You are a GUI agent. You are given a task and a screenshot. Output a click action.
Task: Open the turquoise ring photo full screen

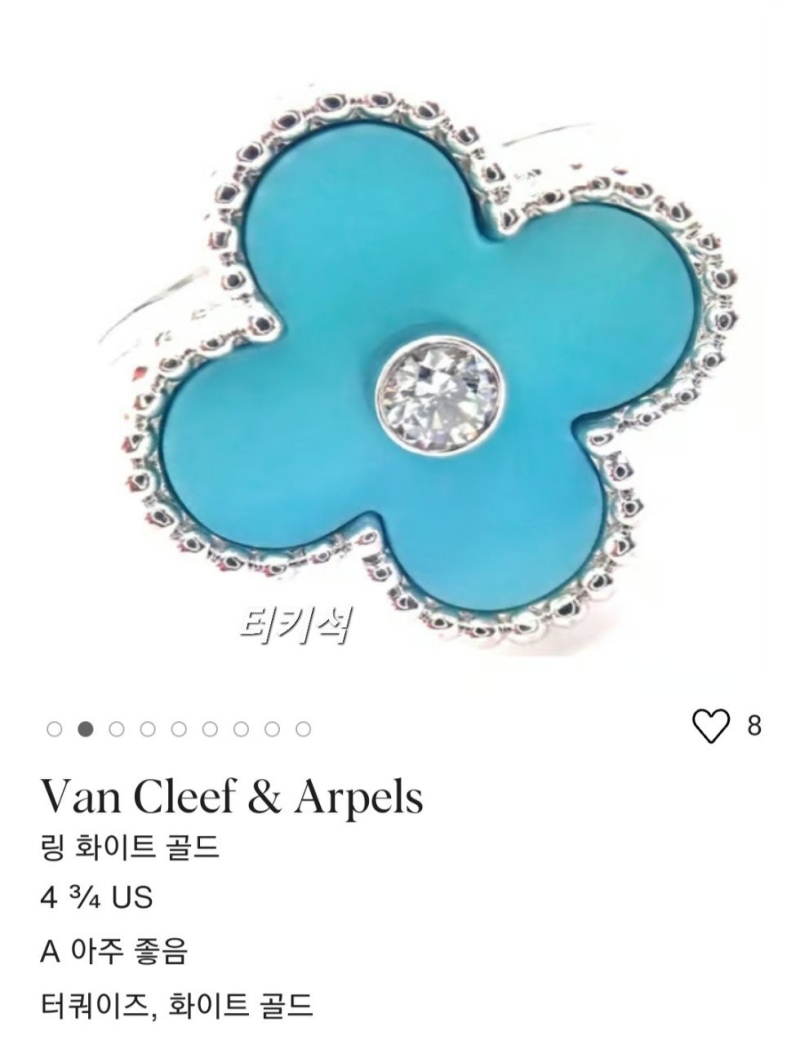430,370
